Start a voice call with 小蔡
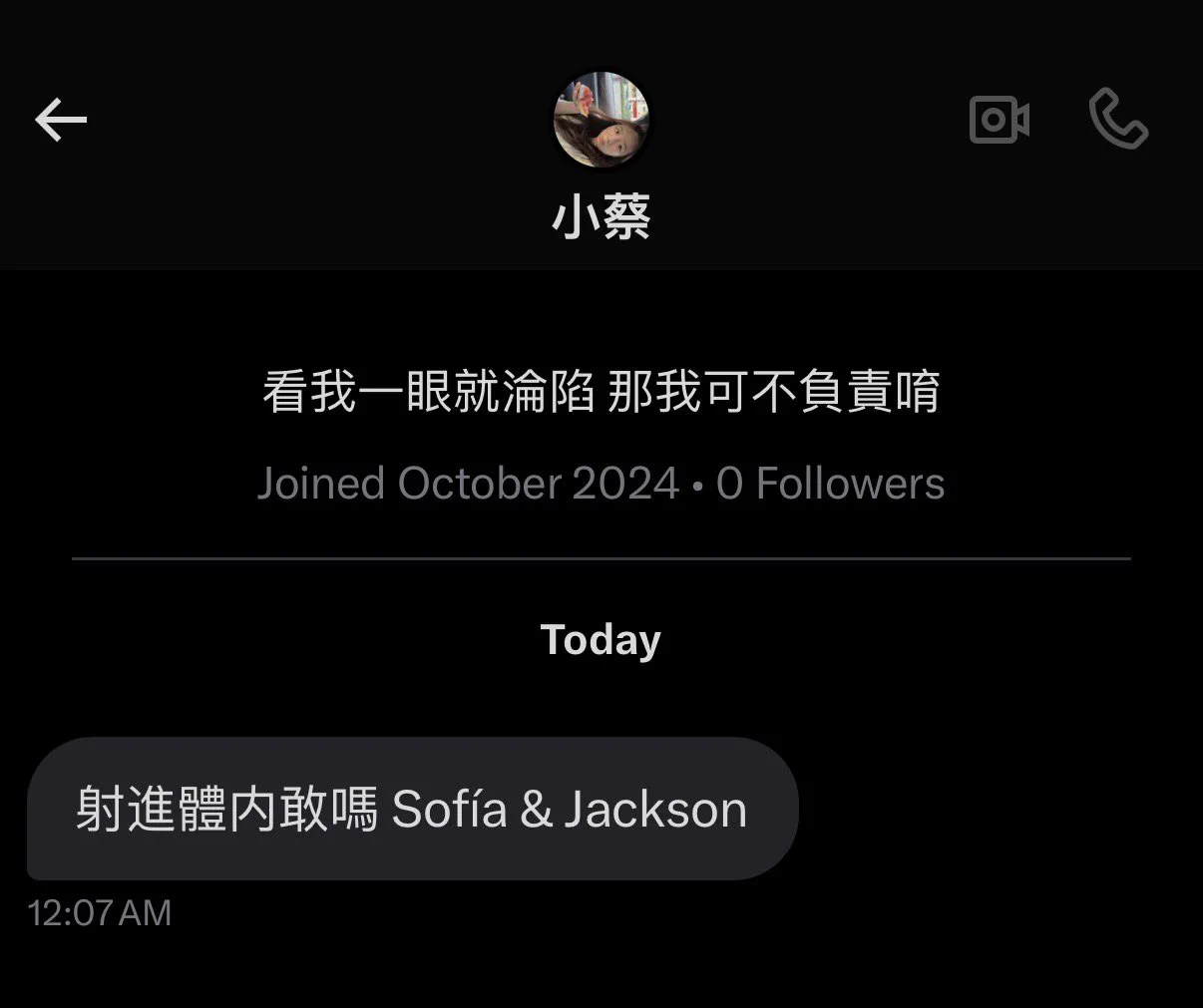Image resolution: width=1203 pixels, height=1008 pixels. [1118, 119]
